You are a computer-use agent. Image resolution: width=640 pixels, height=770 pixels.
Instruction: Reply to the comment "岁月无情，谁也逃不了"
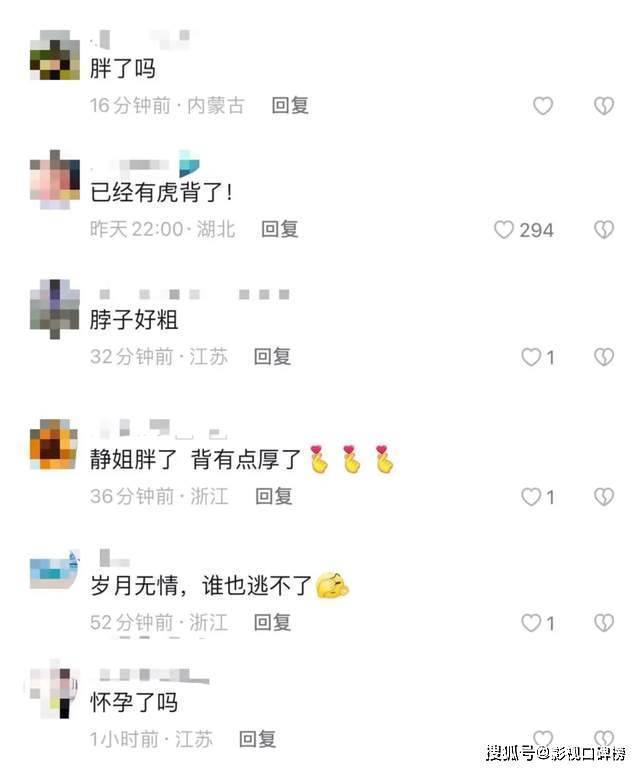(272, 622)
